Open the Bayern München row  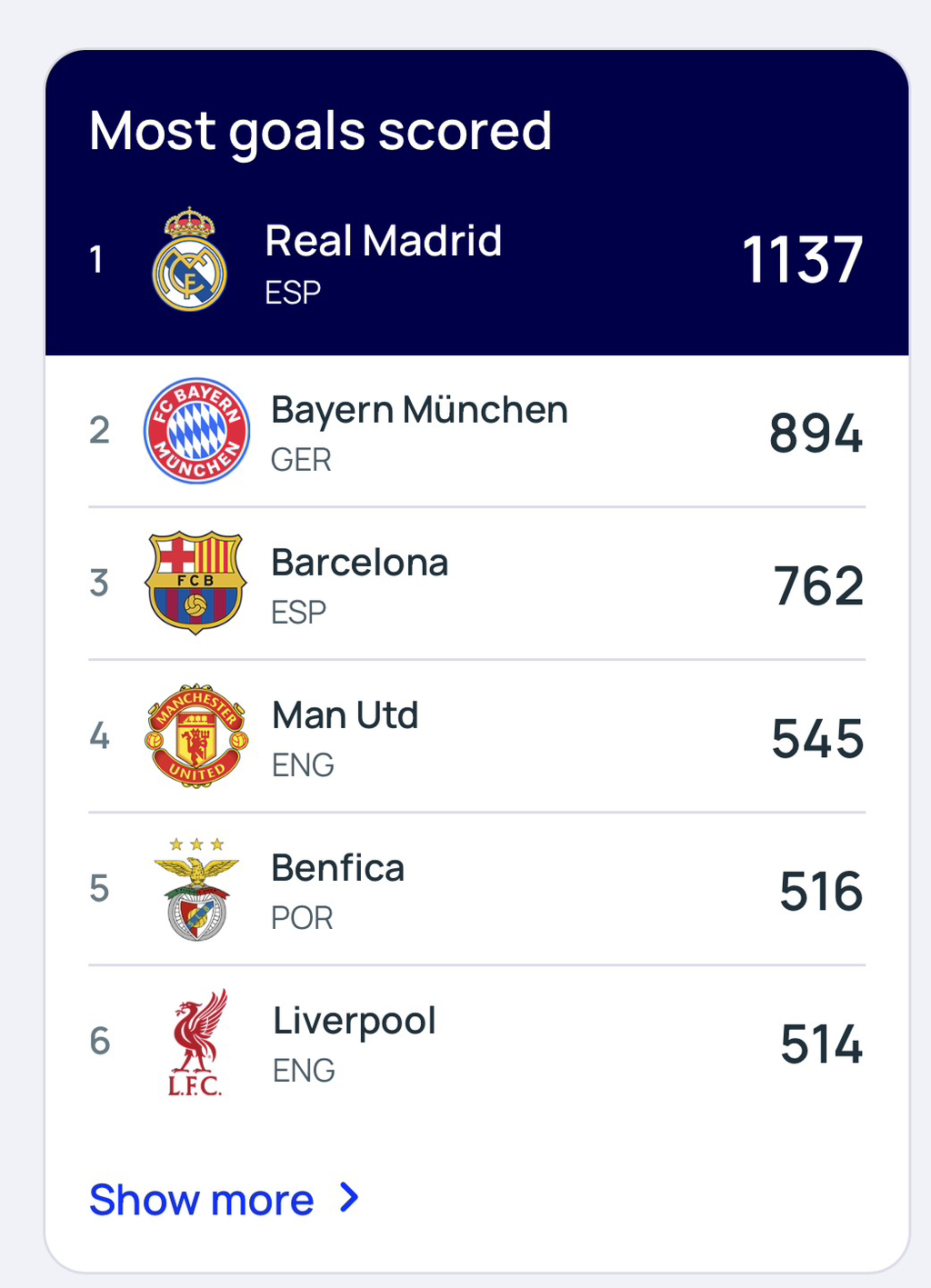tap(476, 431)
